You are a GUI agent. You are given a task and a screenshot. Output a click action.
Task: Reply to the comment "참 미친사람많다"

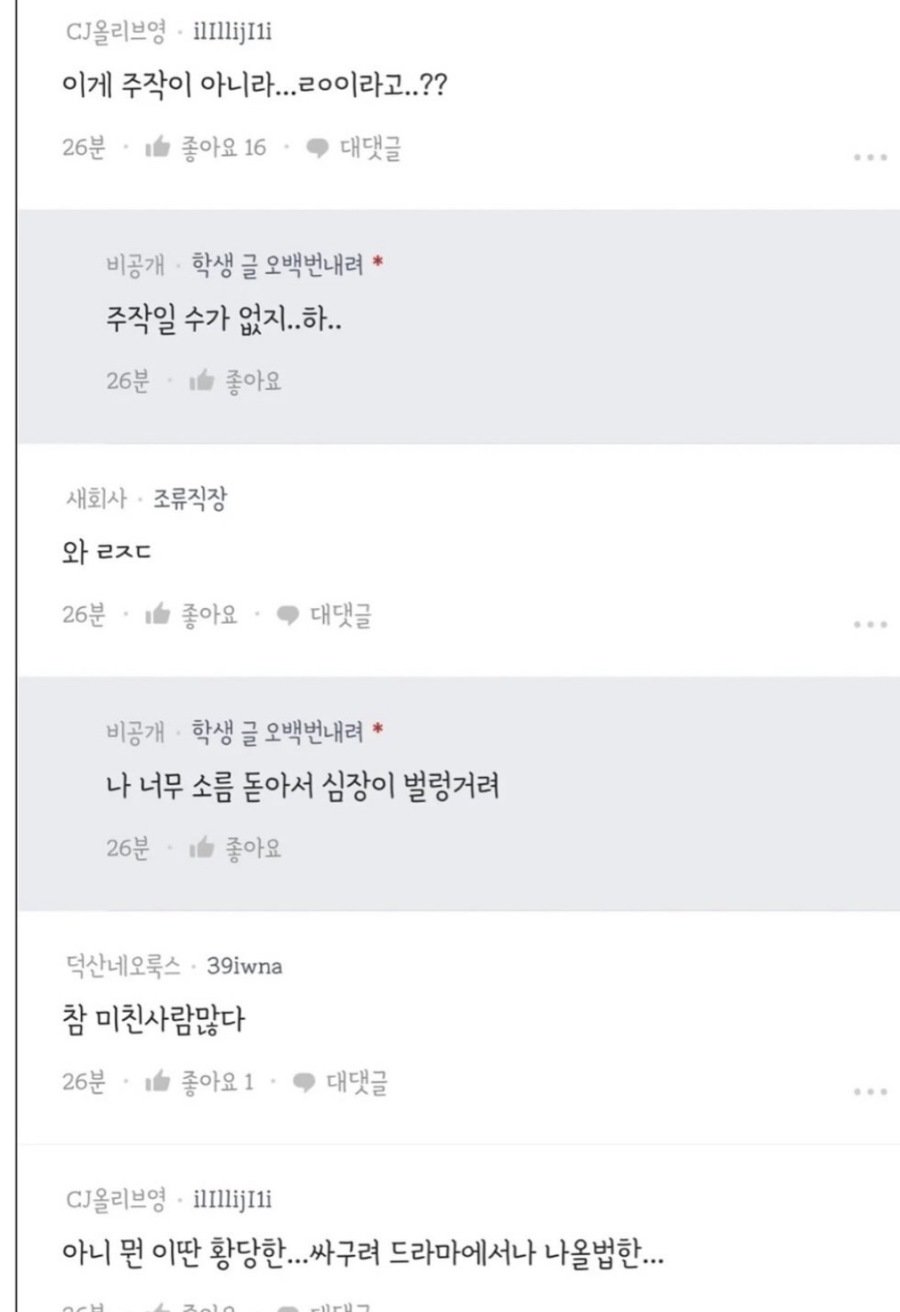coord(341,1082)
